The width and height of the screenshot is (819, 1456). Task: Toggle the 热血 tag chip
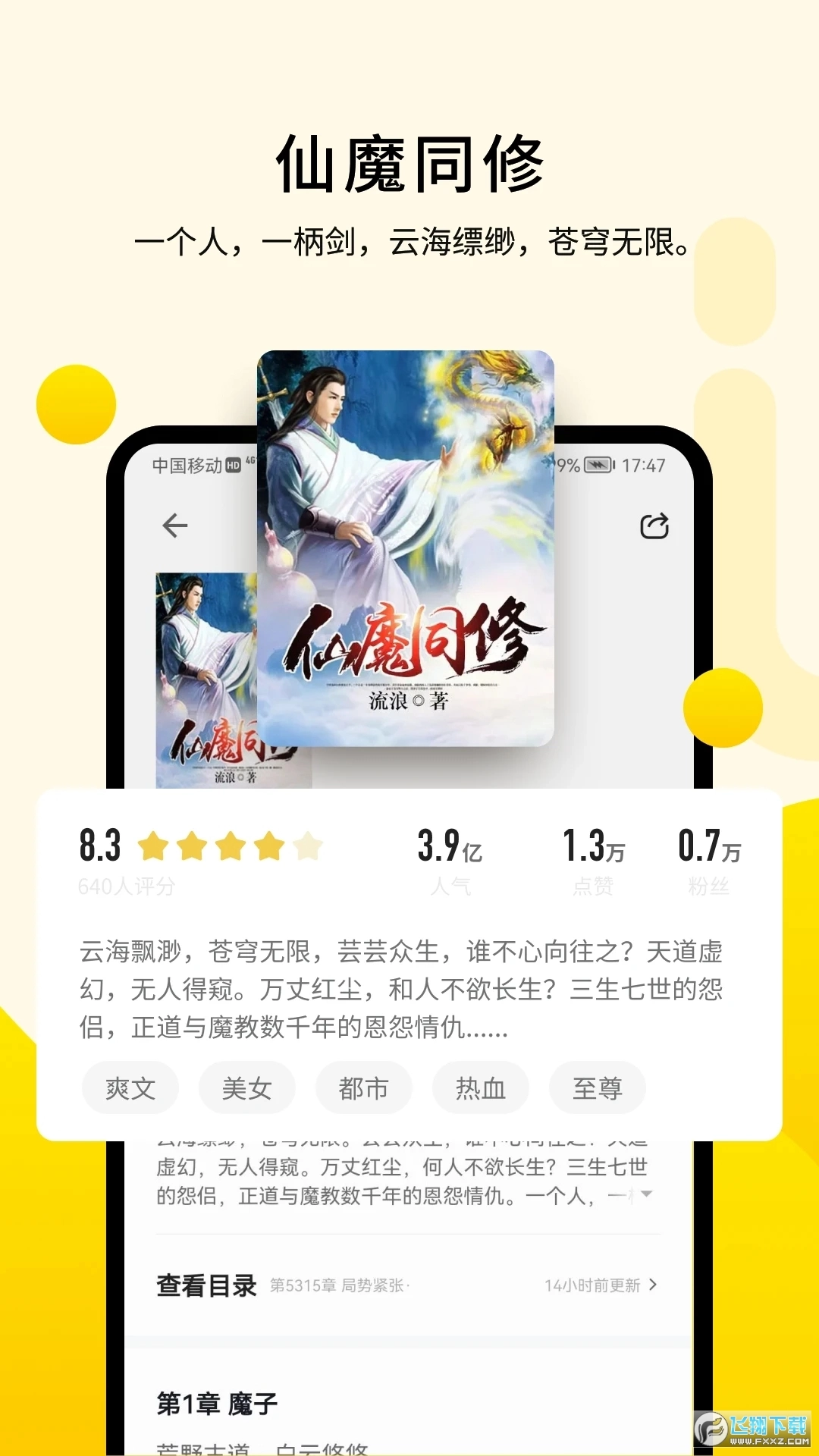click(x=480, y=1087)
